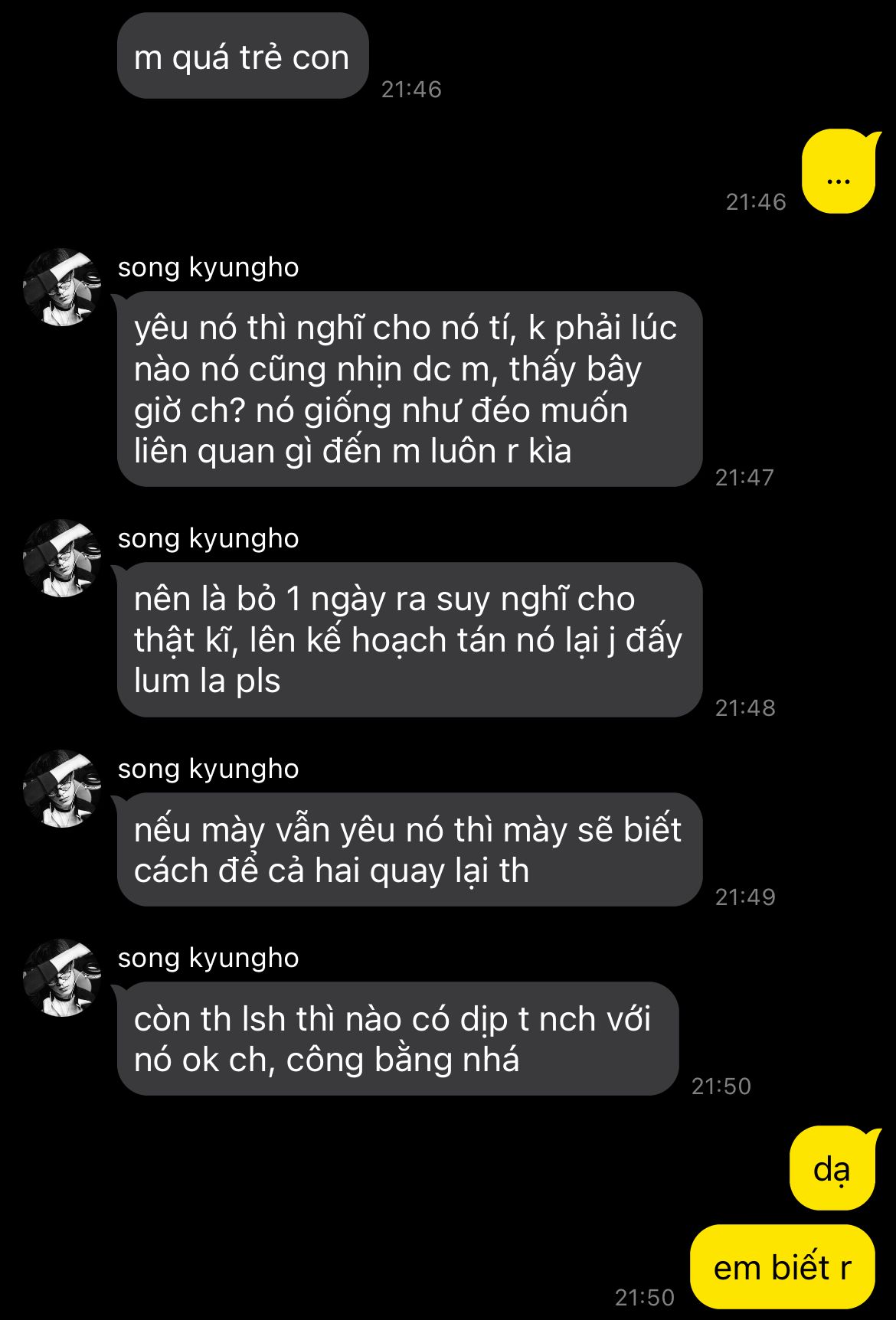This screenshot has width=896, height=1320.
Task: Tap song kyungho's avatar beside the 21:50 message
Action: click(62, 978)
